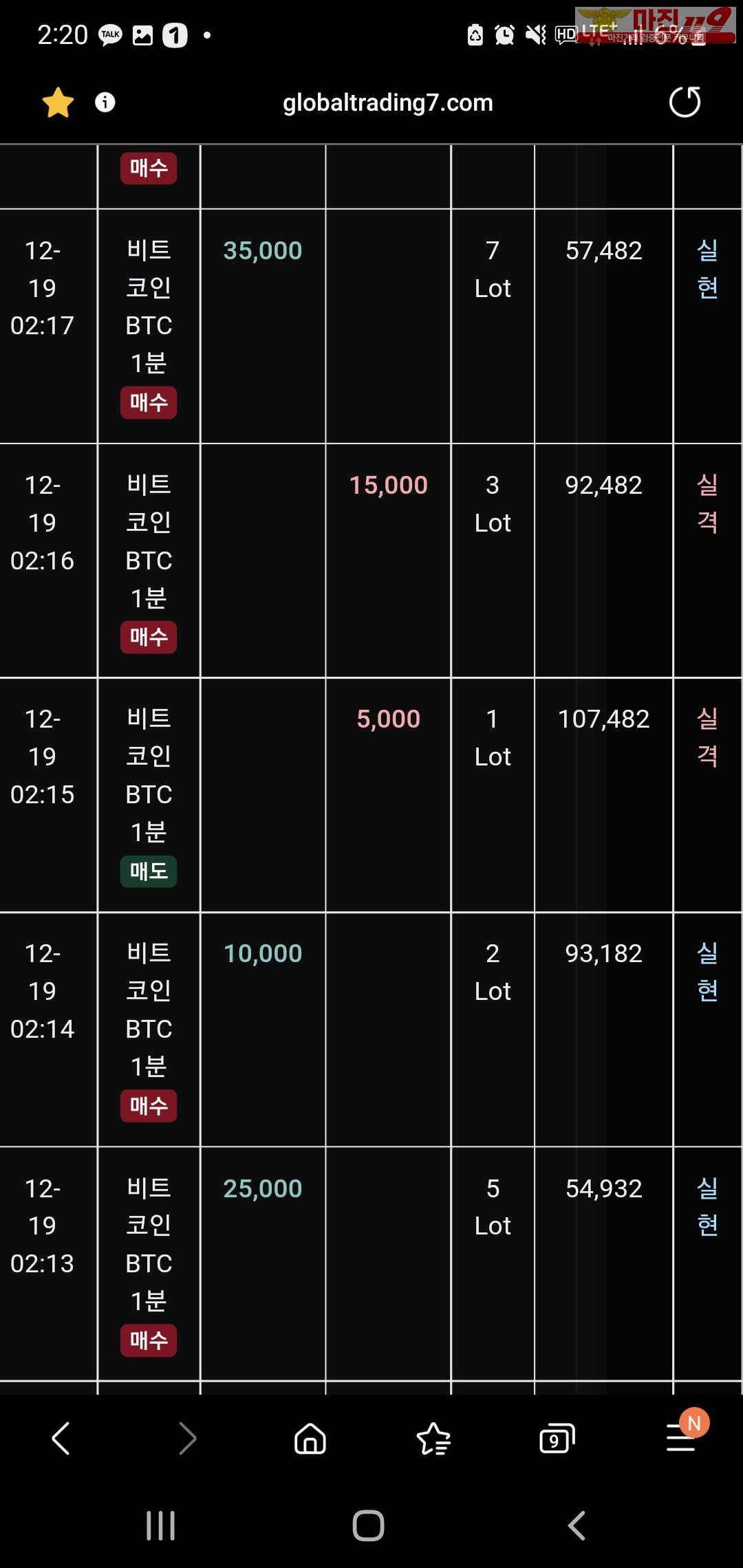This screenshot has height=1568, width=743.
Task: Open the browser menu
Action: point(682,1437)
